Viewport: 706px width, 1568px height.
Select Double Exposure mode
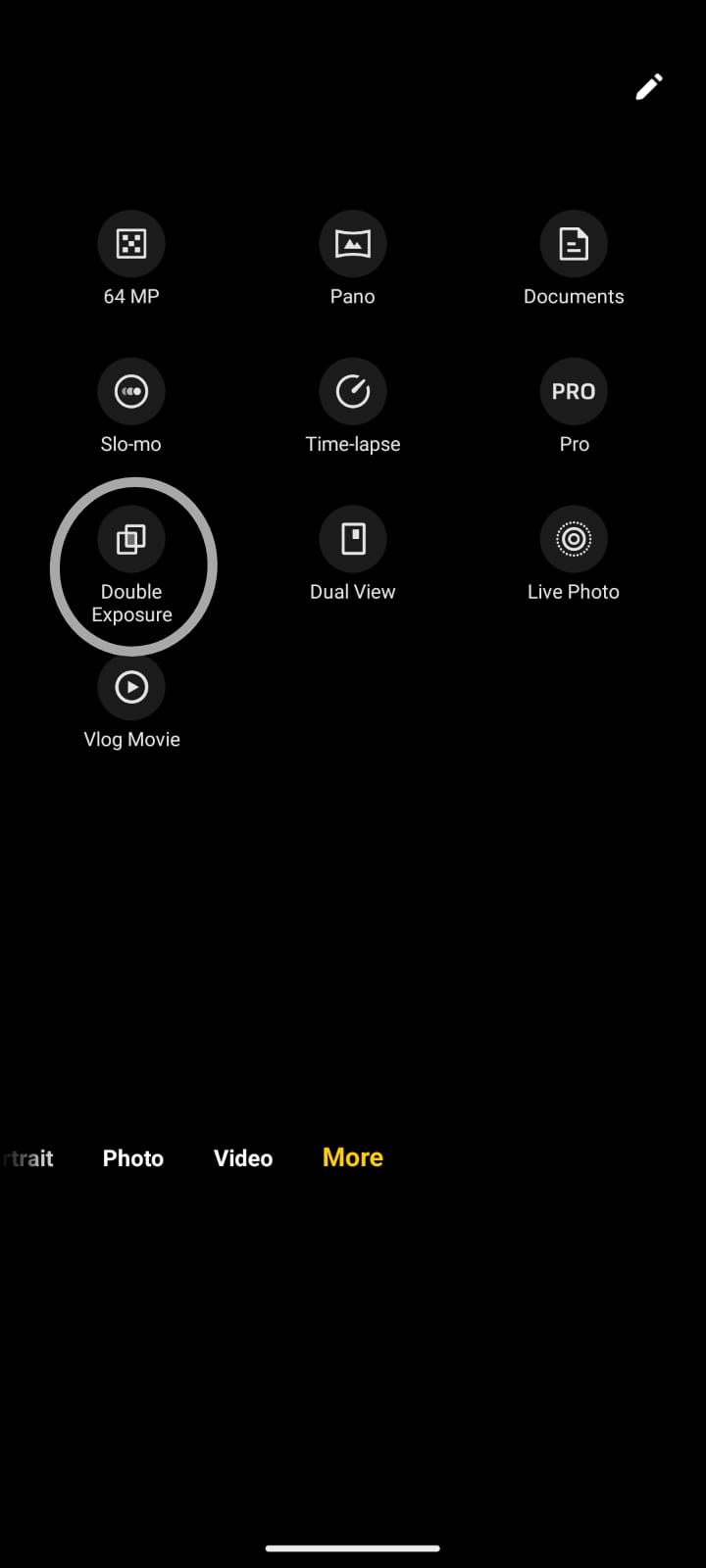[x=131, y=540]
